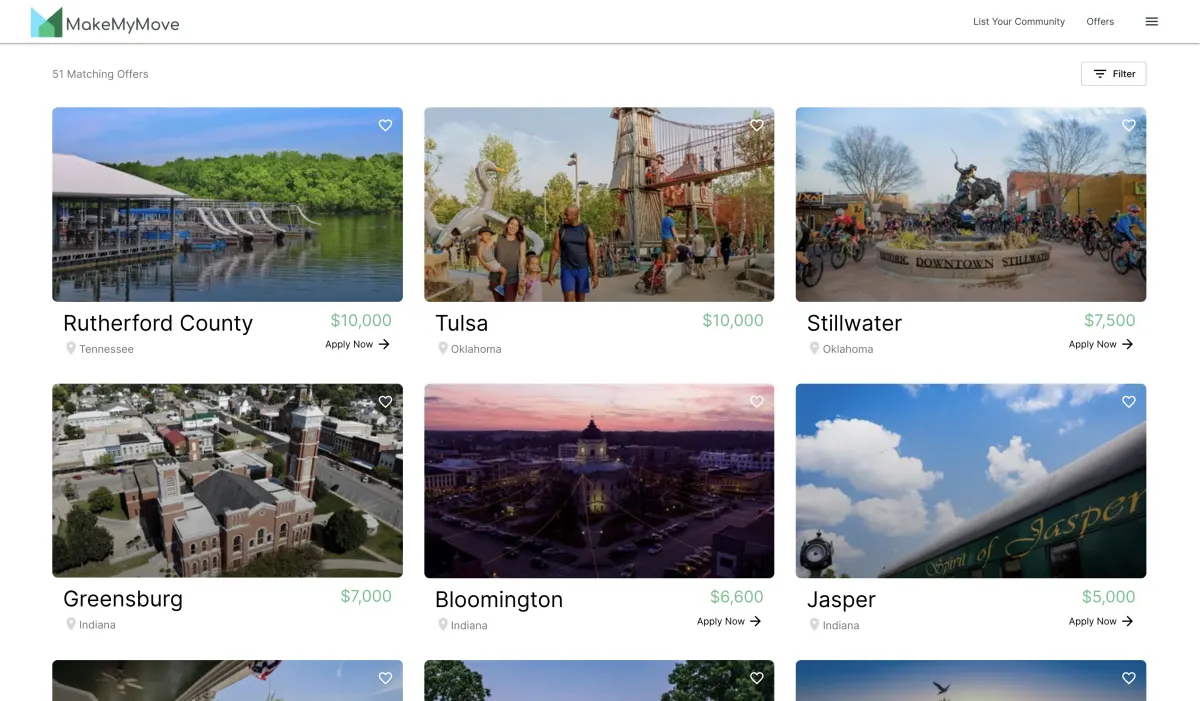The height and width of the screenshot is (701, 1200).
Task: Open the Offers page
Action: pos(1100,22)
